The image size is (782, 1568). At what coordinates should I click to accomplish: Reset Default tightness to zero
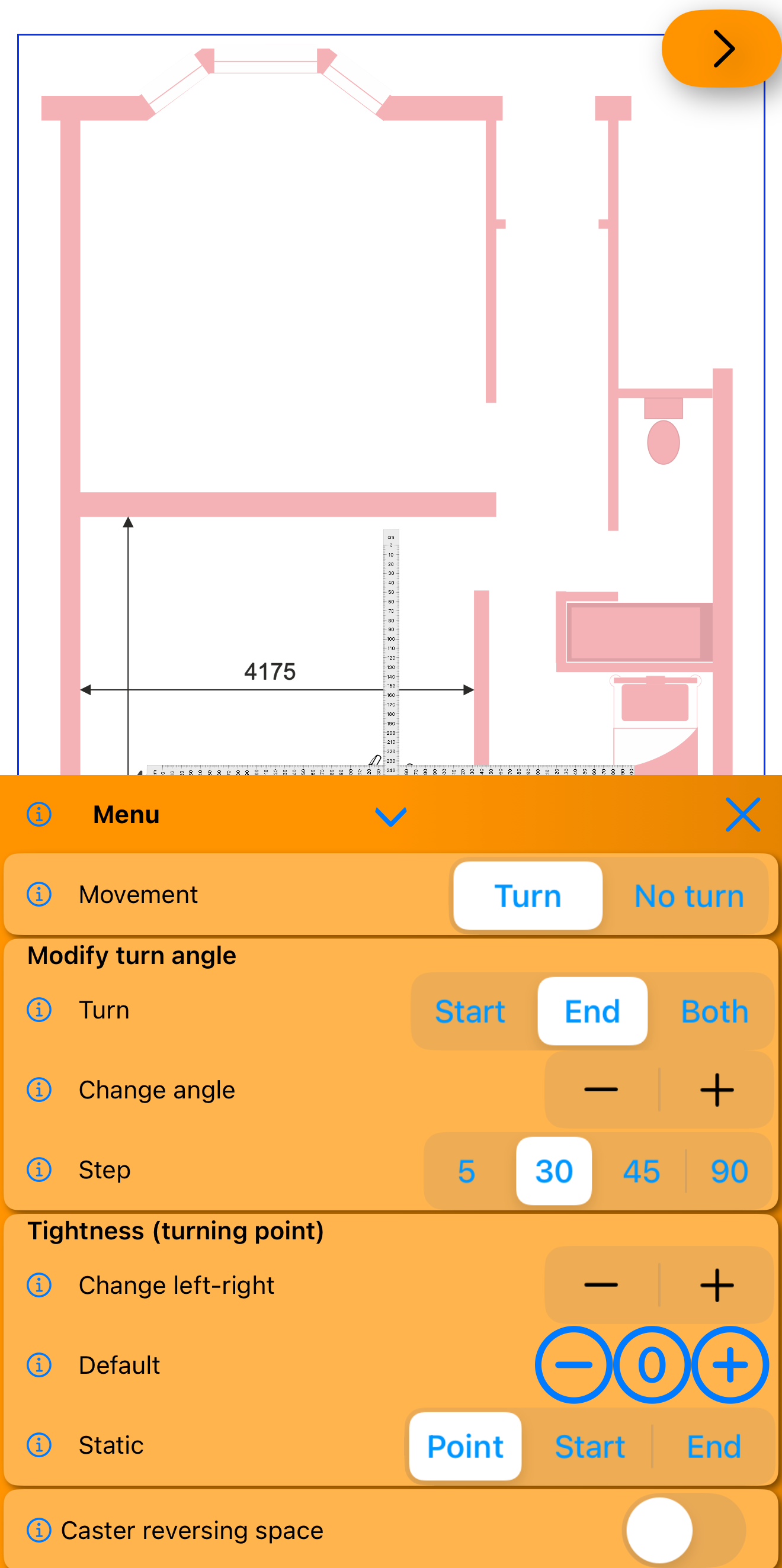click(x=651, y=1365)
